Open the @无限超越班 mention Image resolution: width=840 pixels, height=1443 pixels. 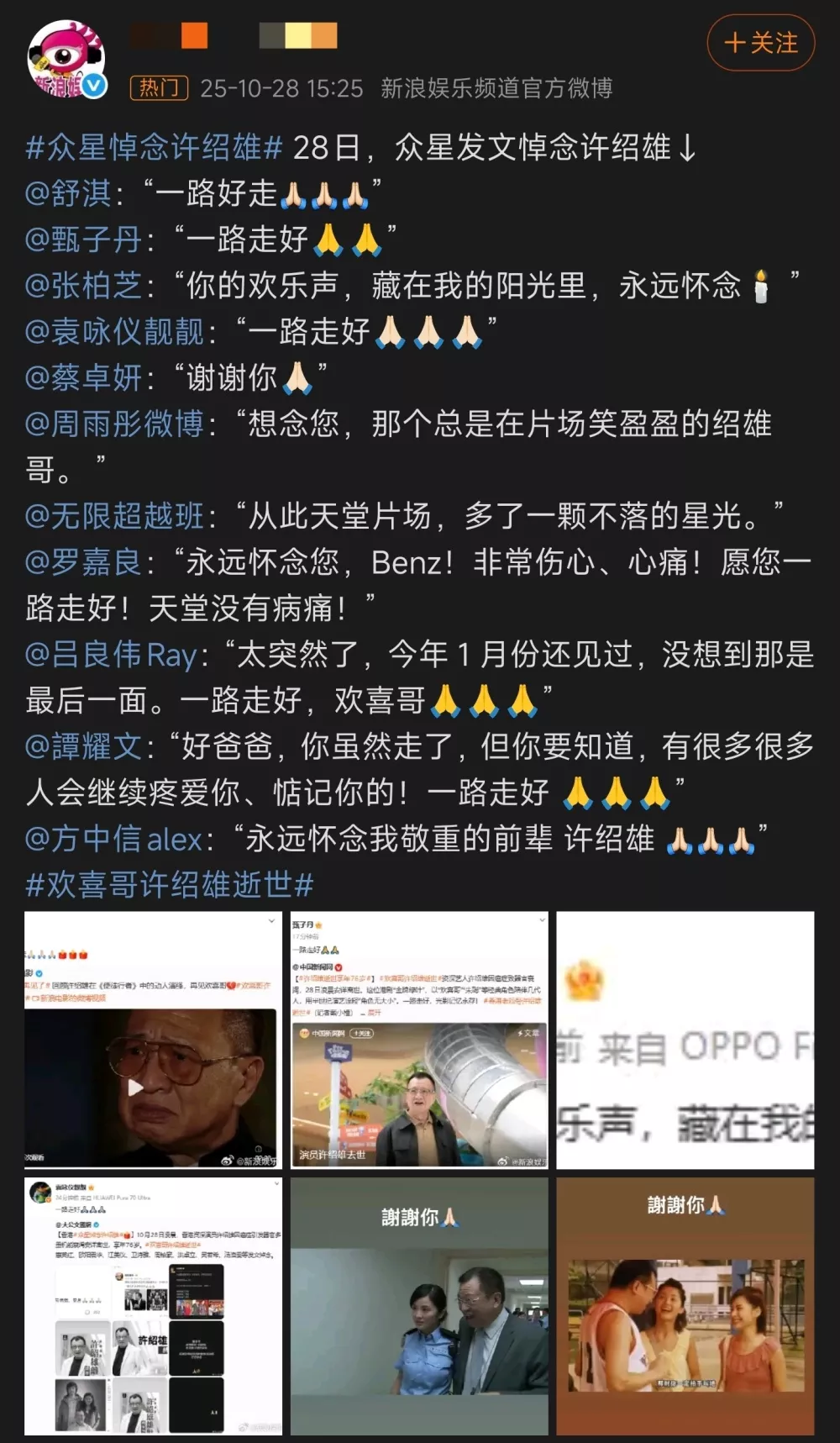coord(115,515)
